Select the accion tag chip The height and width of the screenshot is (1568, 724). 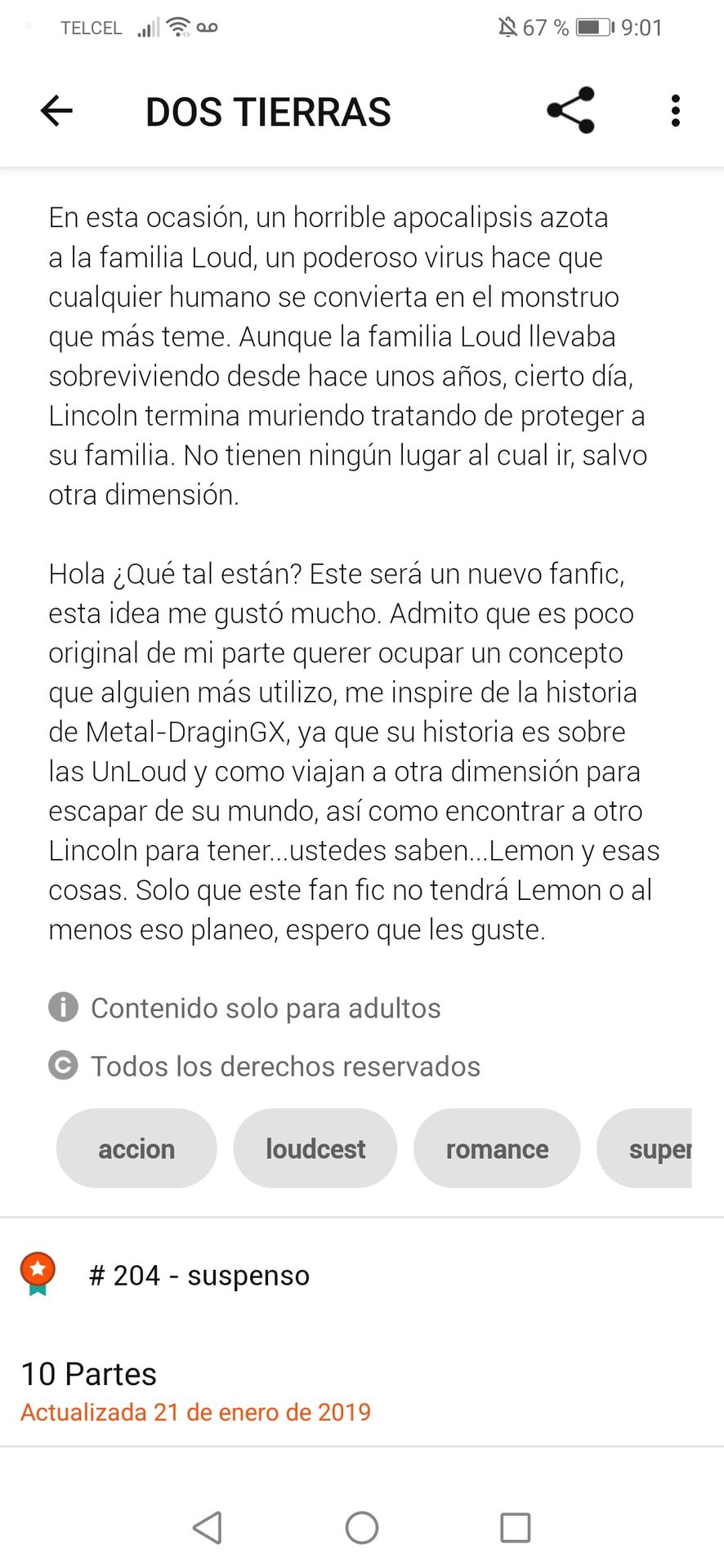[136, 1148]
